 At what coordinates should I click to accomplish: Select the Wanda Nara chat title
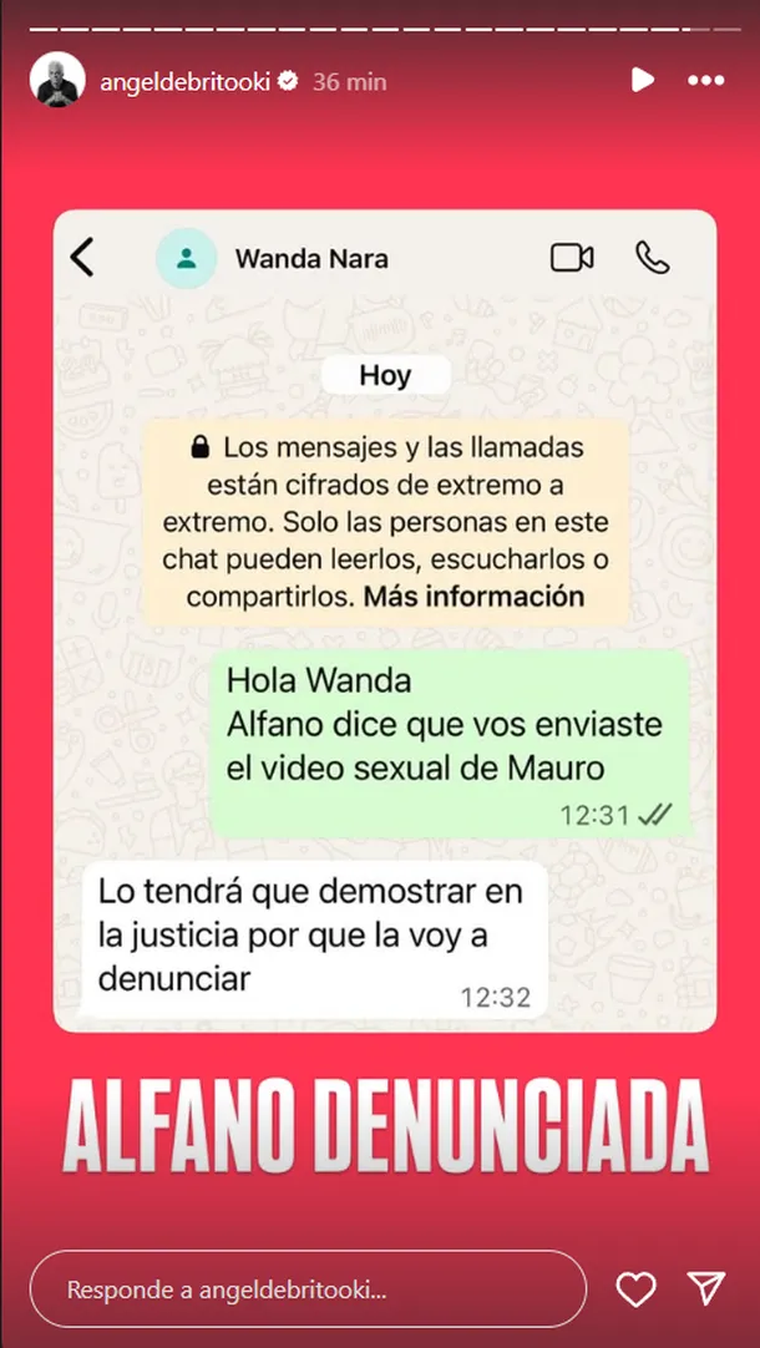tap(311, 257)
